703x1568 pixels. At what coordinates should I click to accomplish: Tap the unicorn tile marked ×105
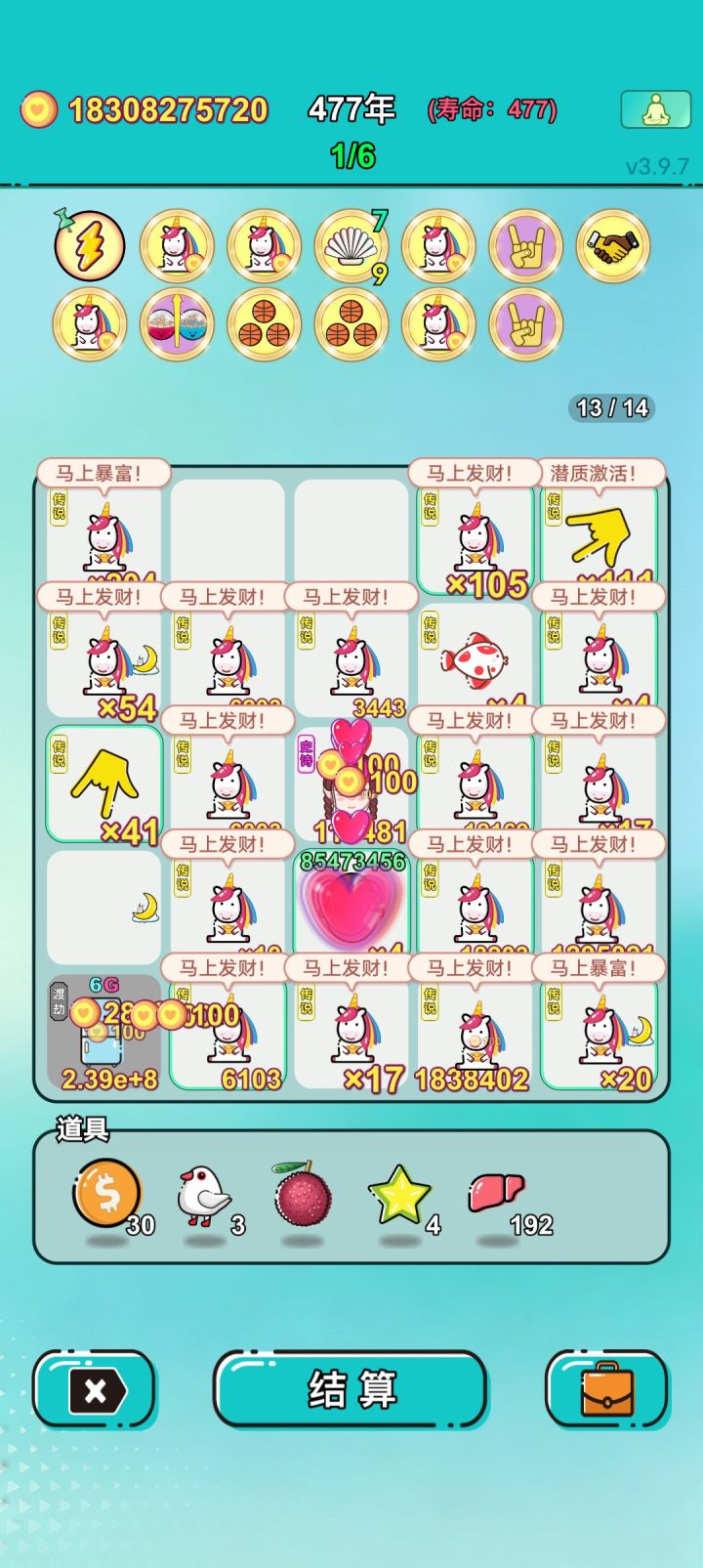(x=475, y=537)
